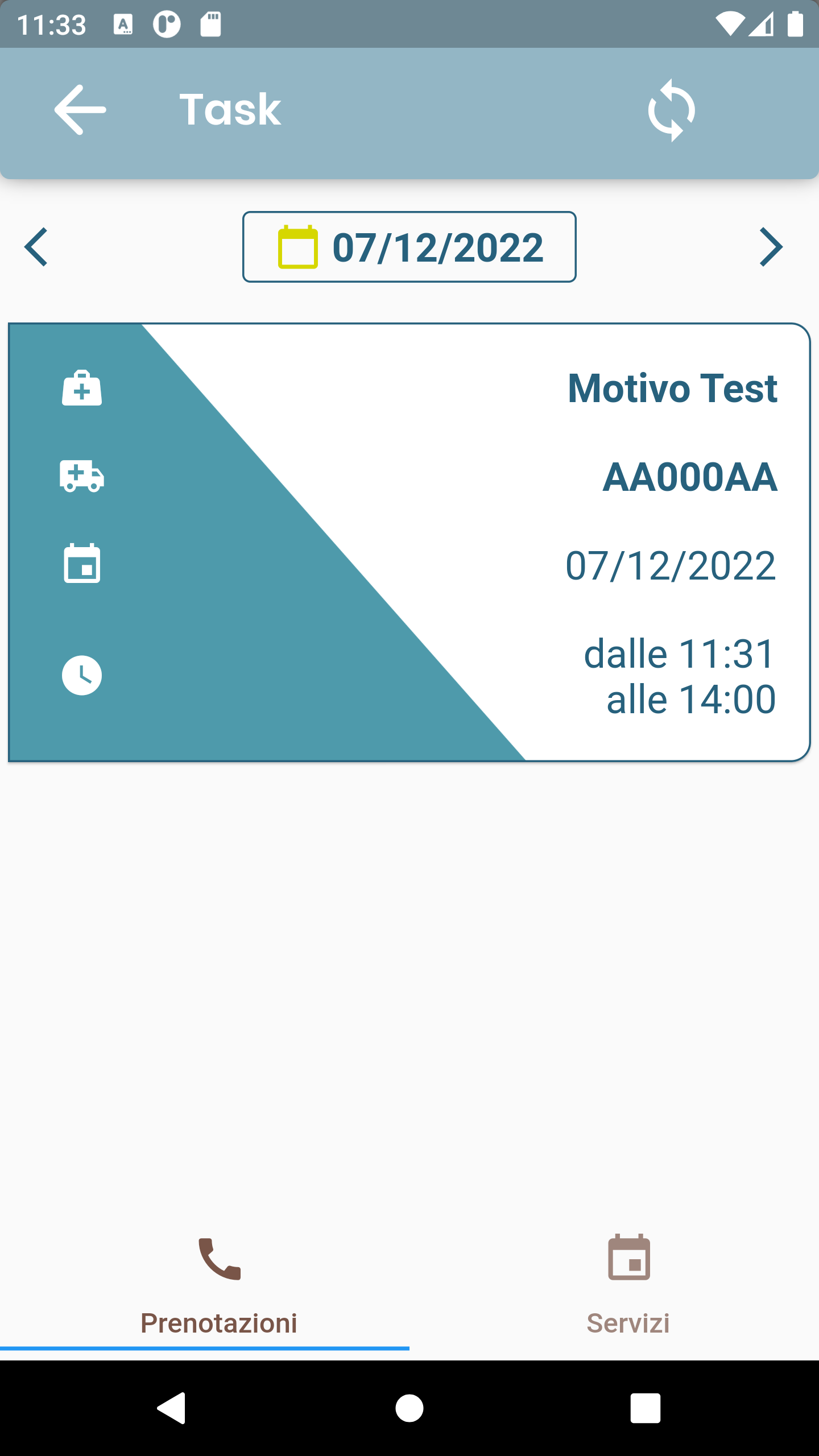Open the system recent apps
Image resolution: width=819 pixels, height=1456 pixels.
pos(646,1408)
